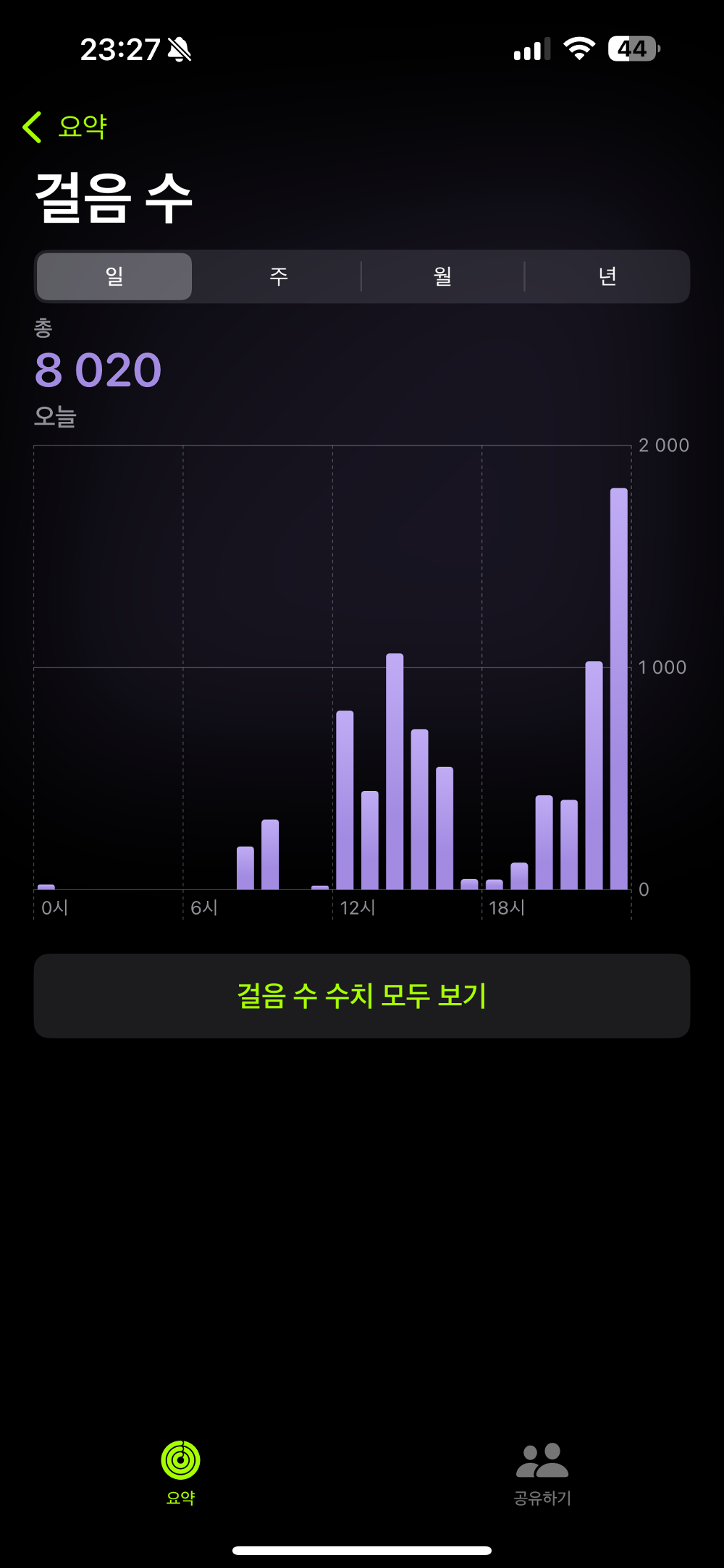Switch to the 주 view

(277, 276)
